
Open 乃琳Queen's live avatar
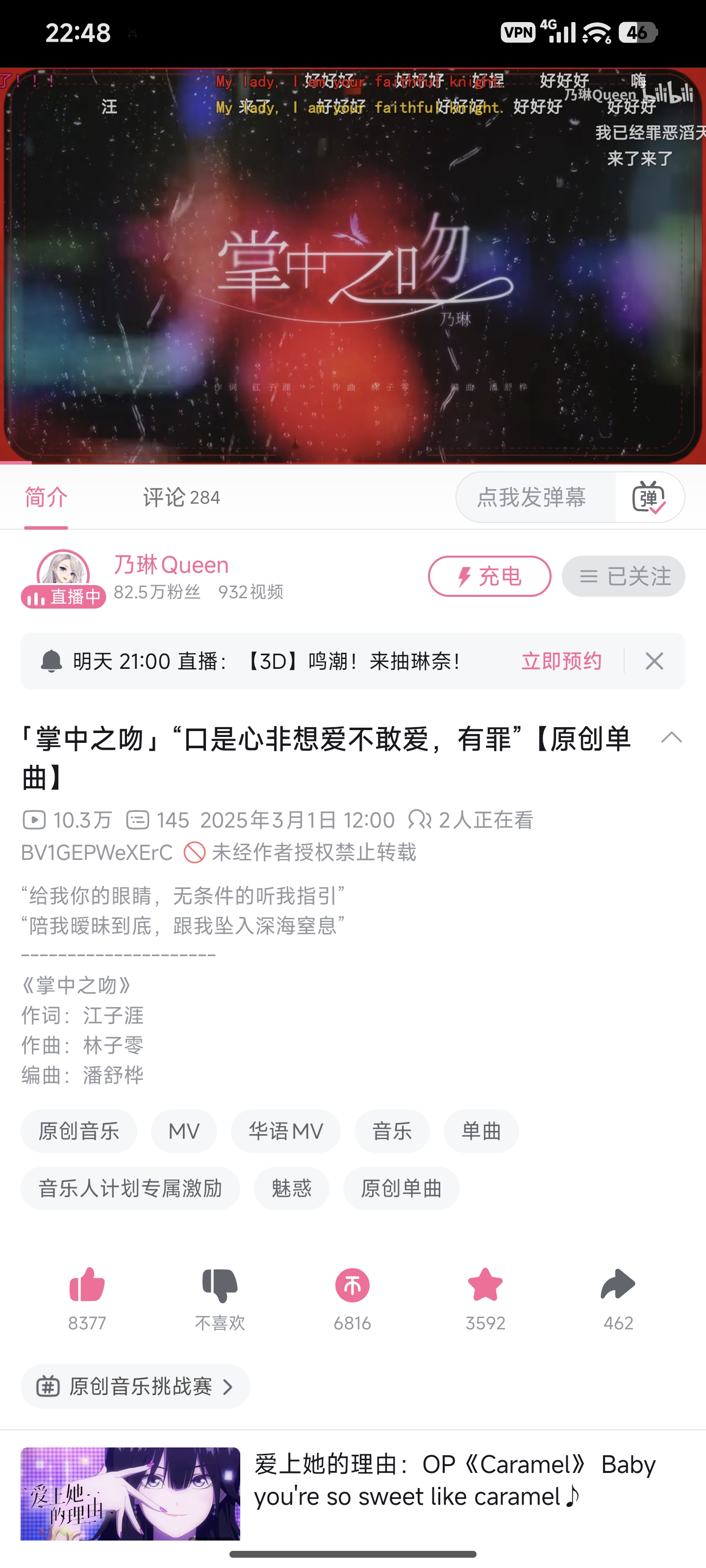pyautogui.click(x=63, y=575)
